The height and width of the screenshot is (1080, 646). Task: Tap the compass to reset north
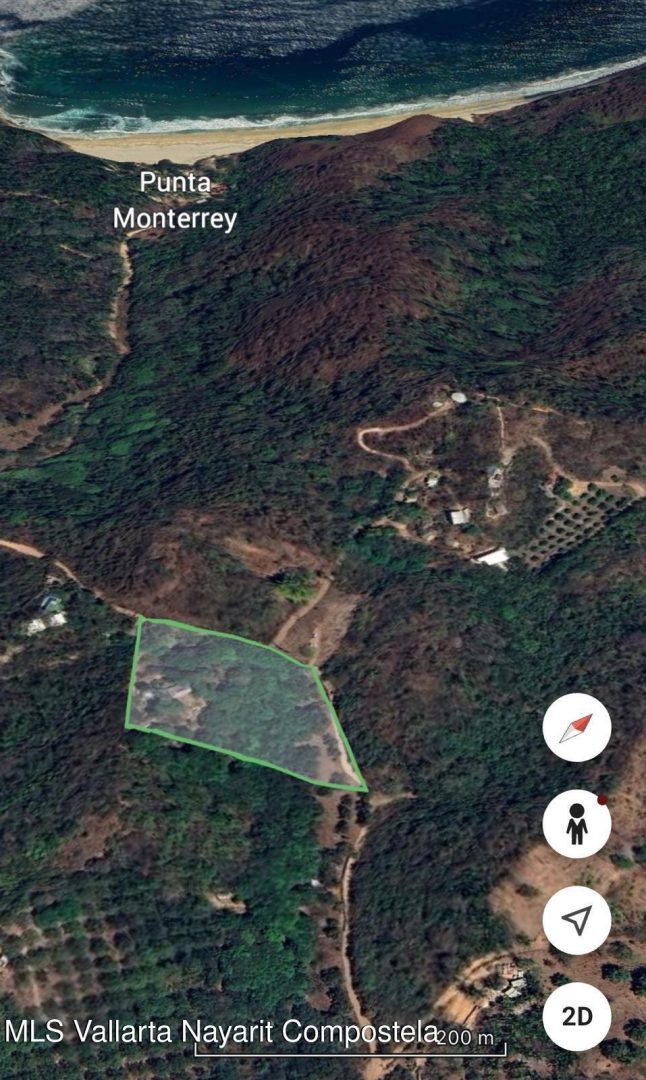coord(576,728)
